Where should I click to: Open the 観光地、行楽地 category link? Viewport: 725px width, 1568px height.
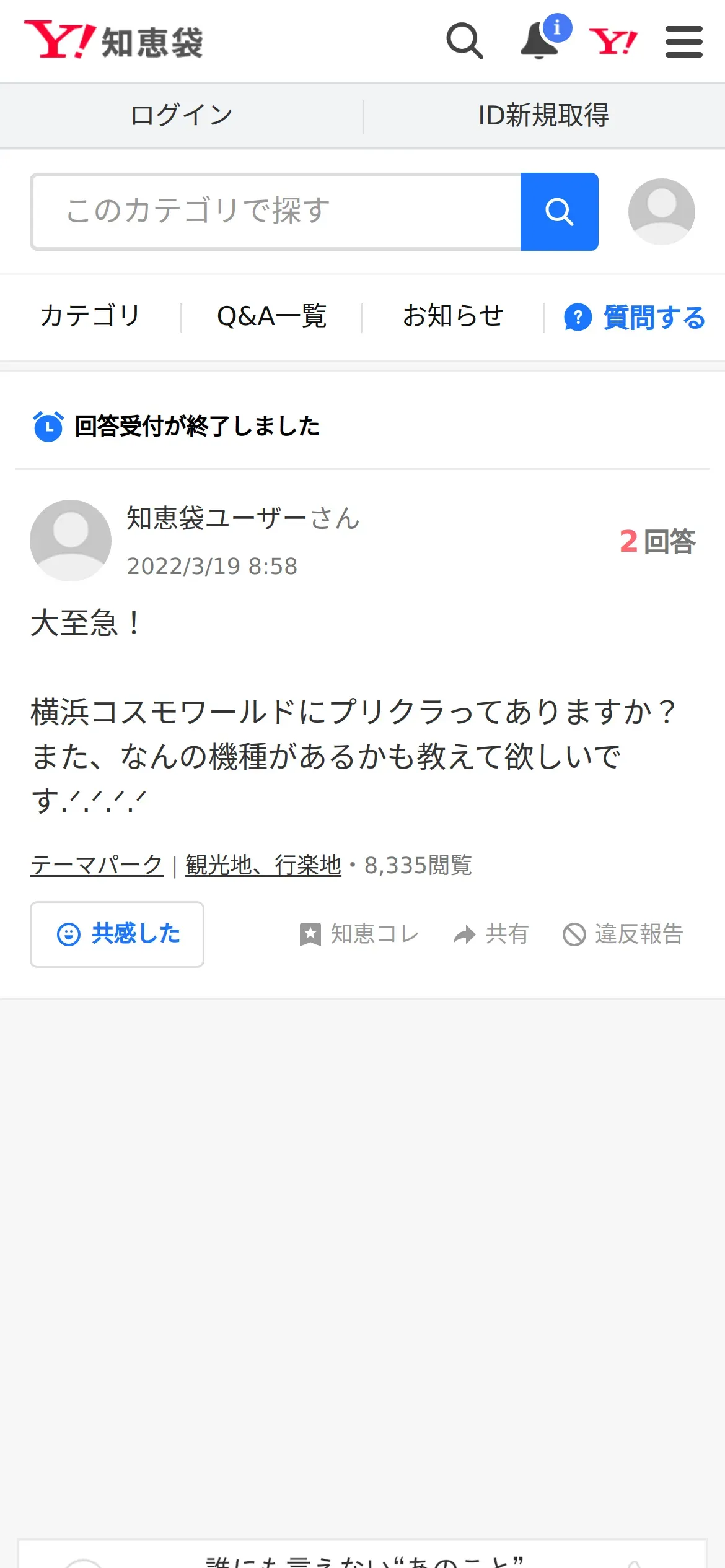pyautogui.click(x=263, y=865)
